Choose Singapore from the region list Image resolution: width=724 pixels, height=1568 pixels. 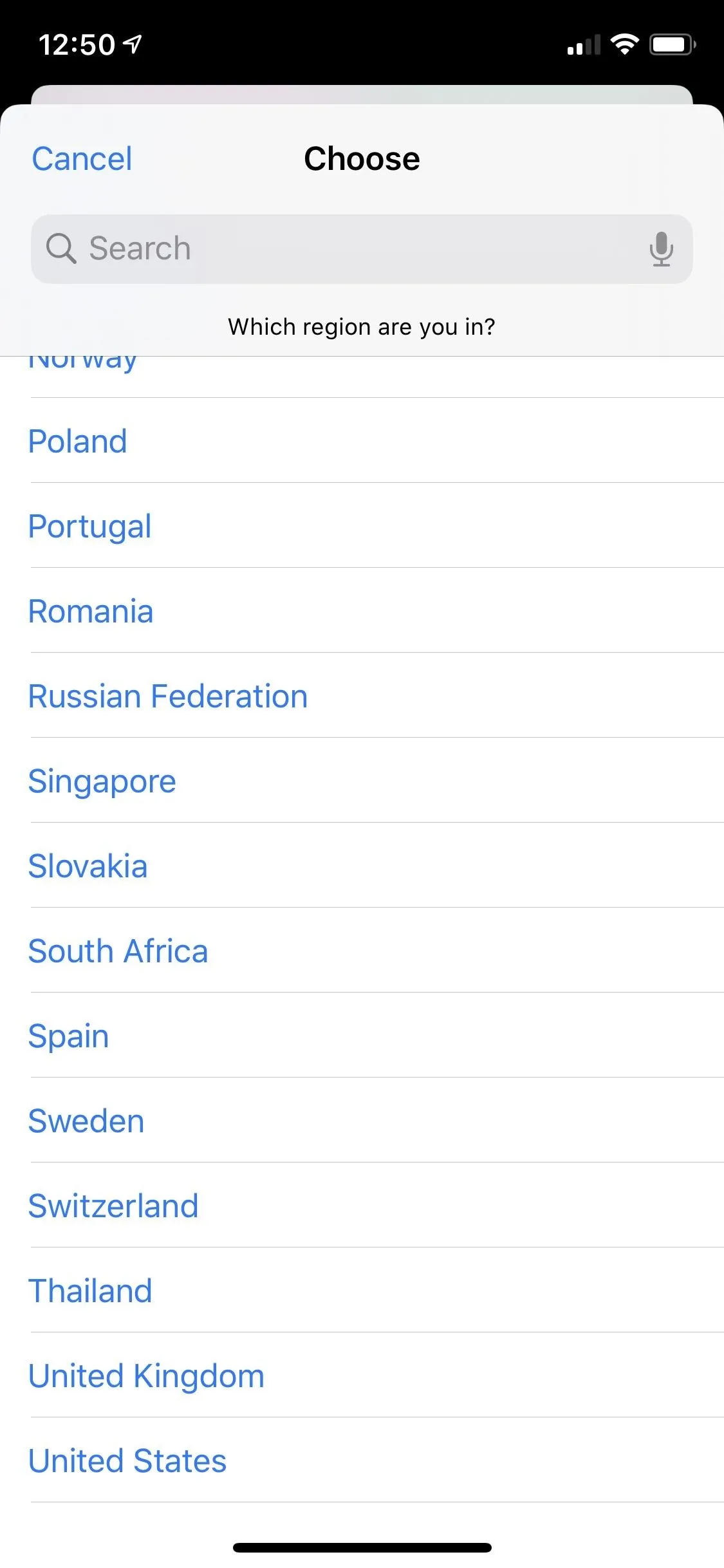coord(362,781)
